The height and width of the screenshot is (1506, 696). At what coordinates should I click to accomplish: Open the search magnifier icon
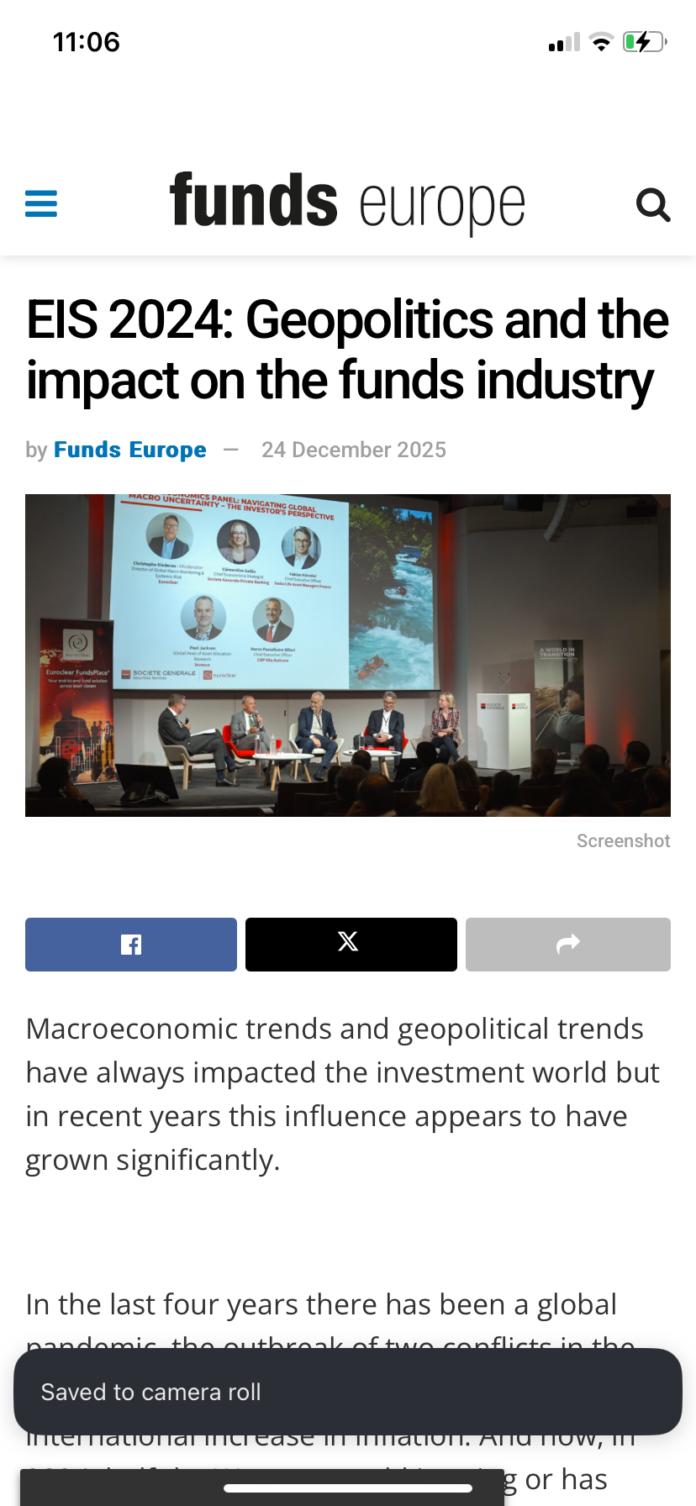(653, 205)
